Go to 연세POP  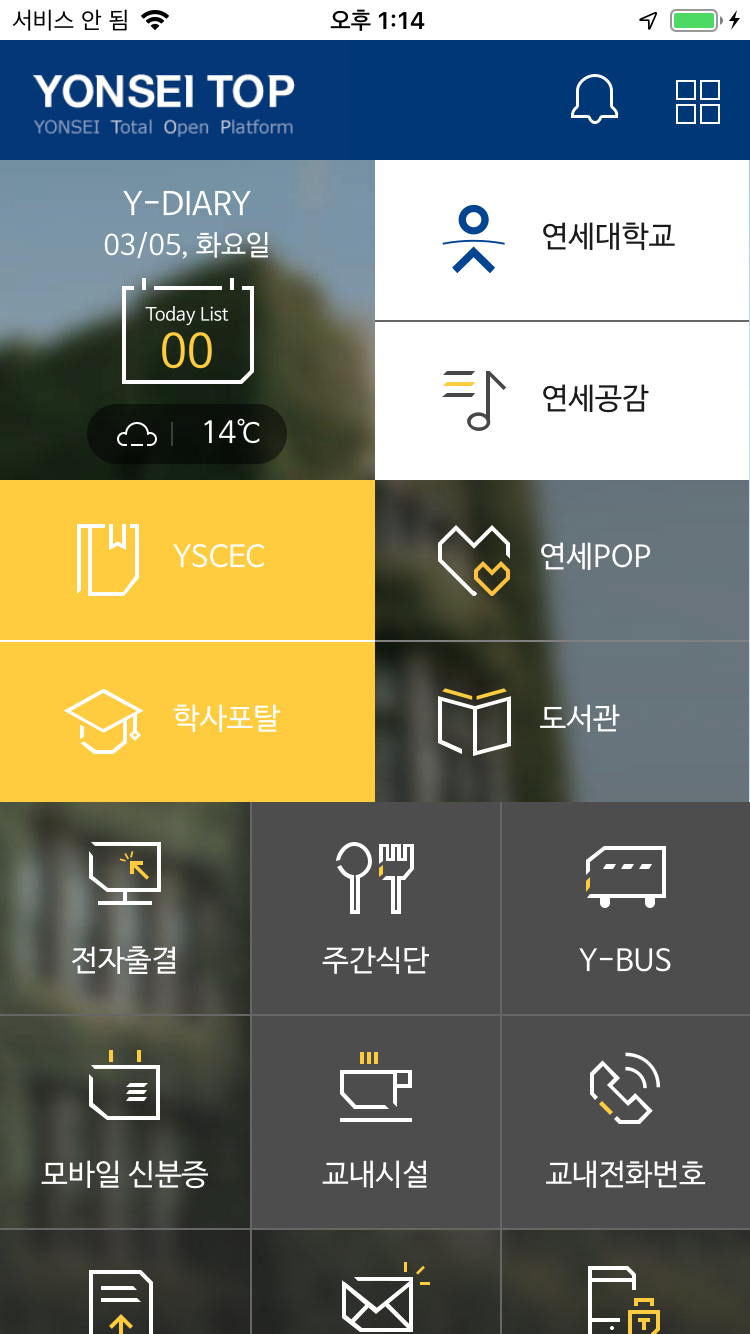click(562, 560)
